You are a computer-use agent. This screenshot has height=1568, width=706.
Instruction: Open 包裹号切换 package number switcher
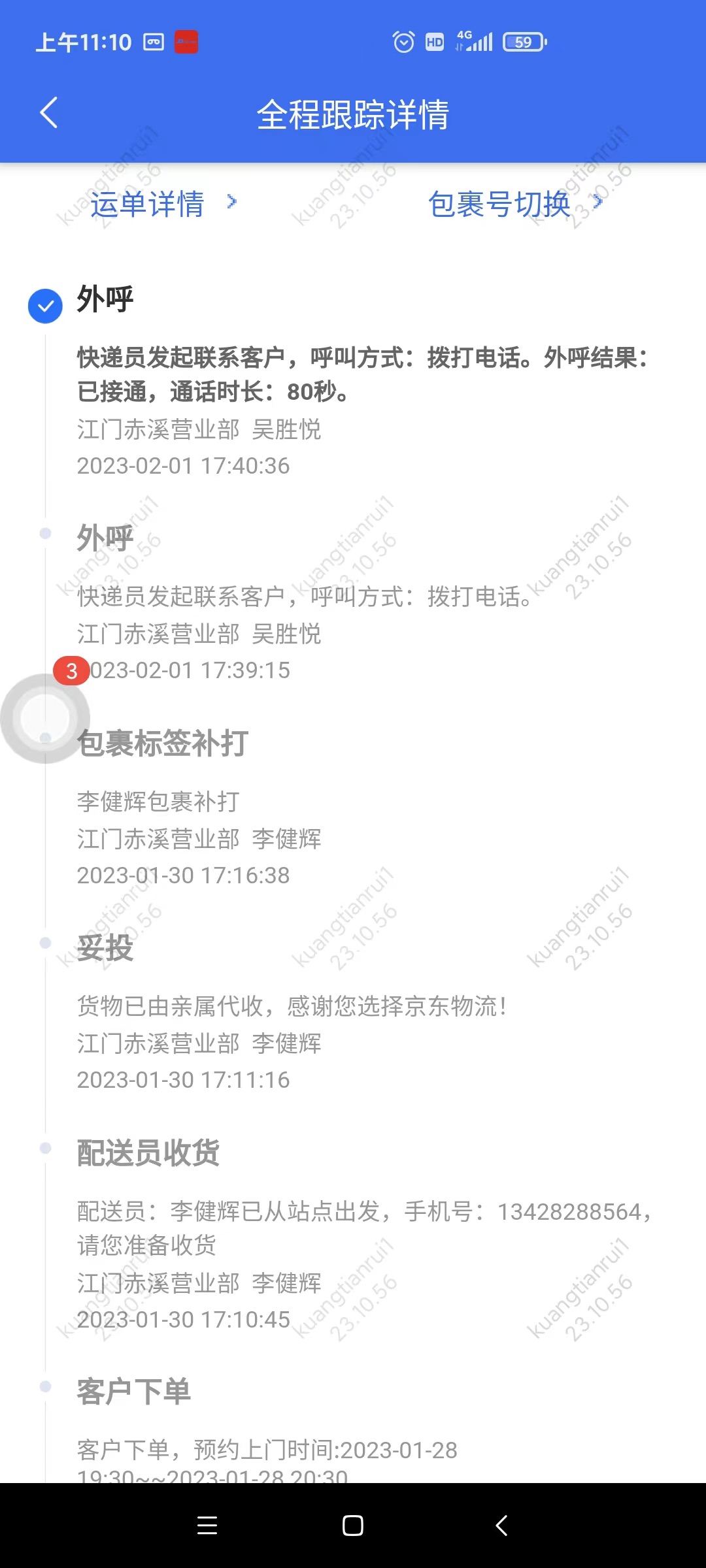point(514,204)
